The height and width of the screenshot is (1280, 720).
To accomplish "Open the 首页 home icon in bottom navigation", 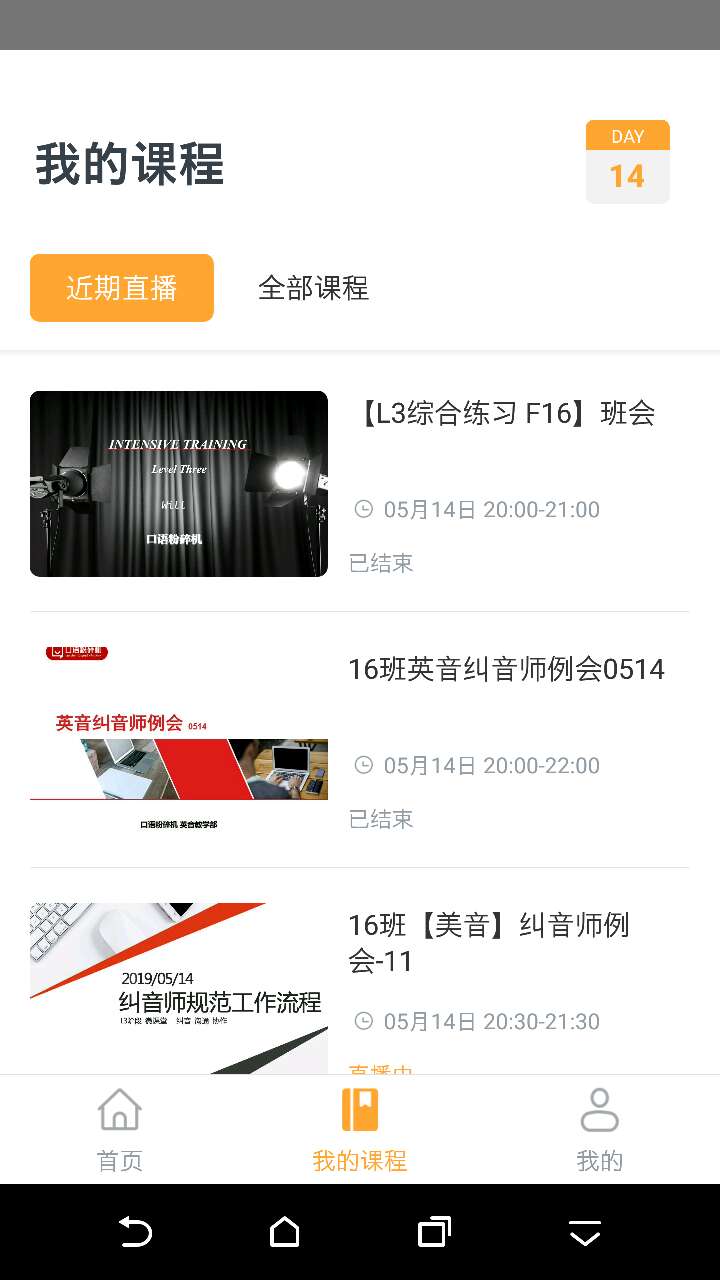I will point(118,1109).
